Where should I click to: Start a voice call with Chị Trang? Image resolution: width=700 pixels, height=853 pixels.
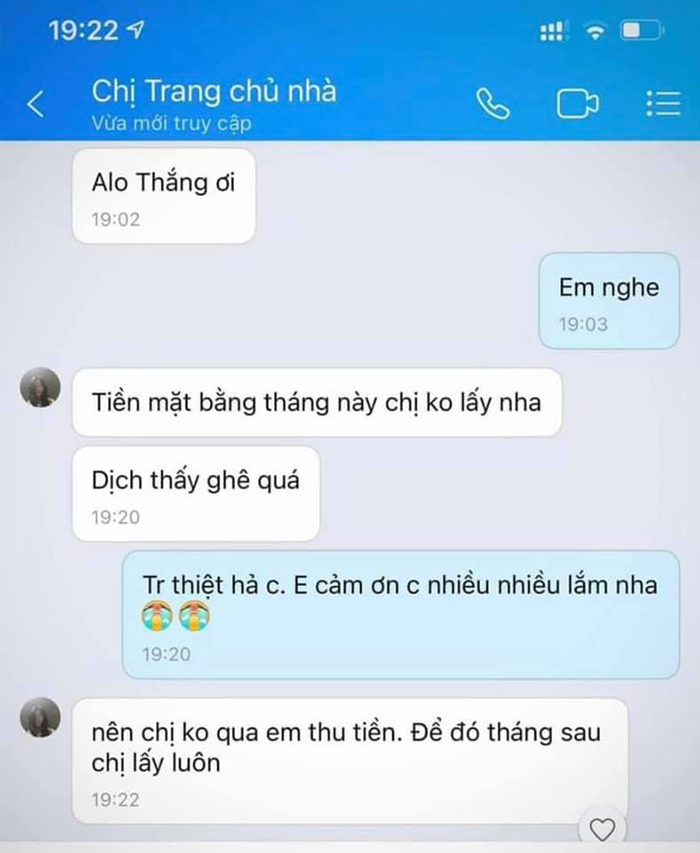492,104
